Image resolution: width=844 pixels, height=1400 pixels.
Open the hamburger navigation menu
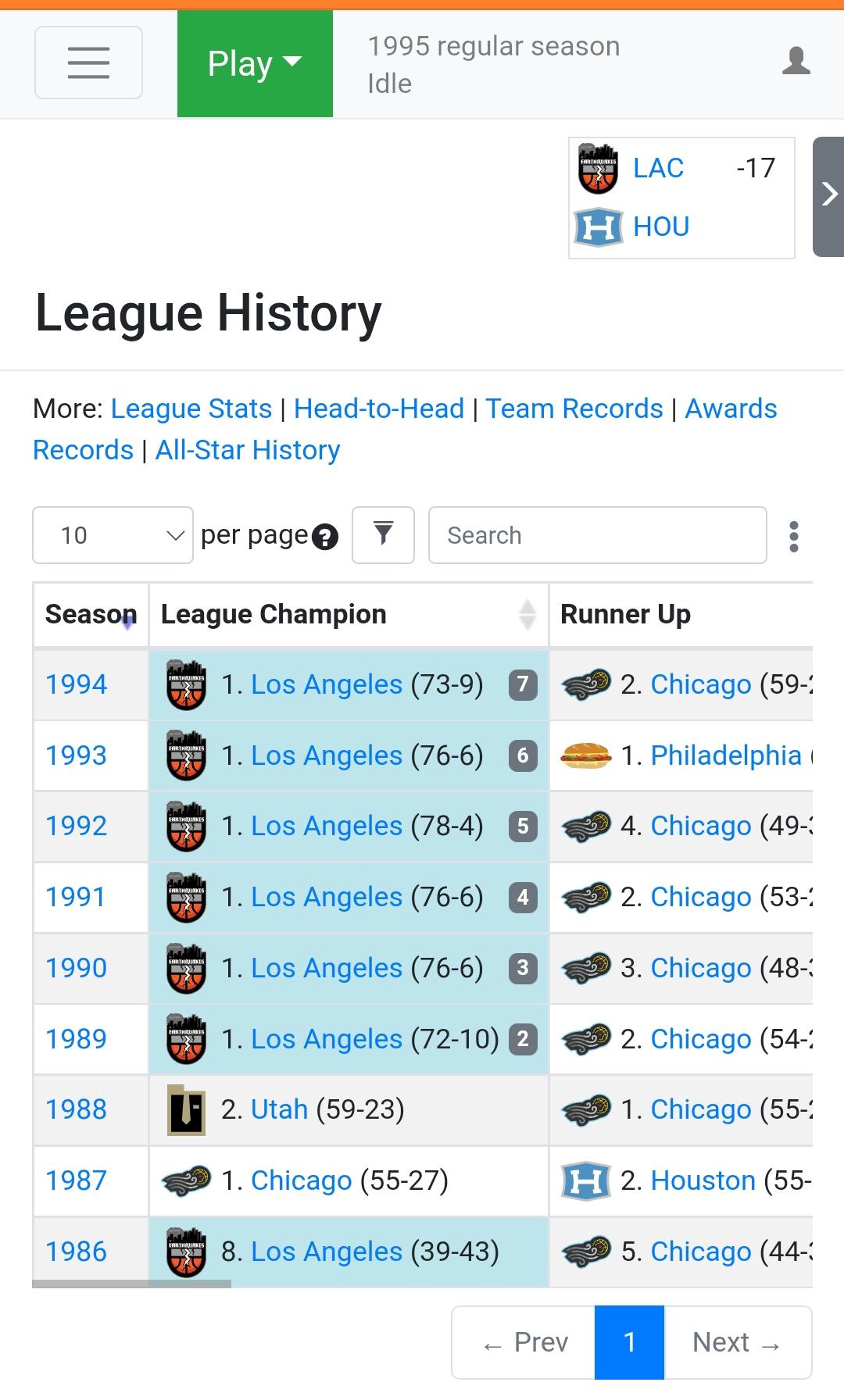(x=88, y=62)
